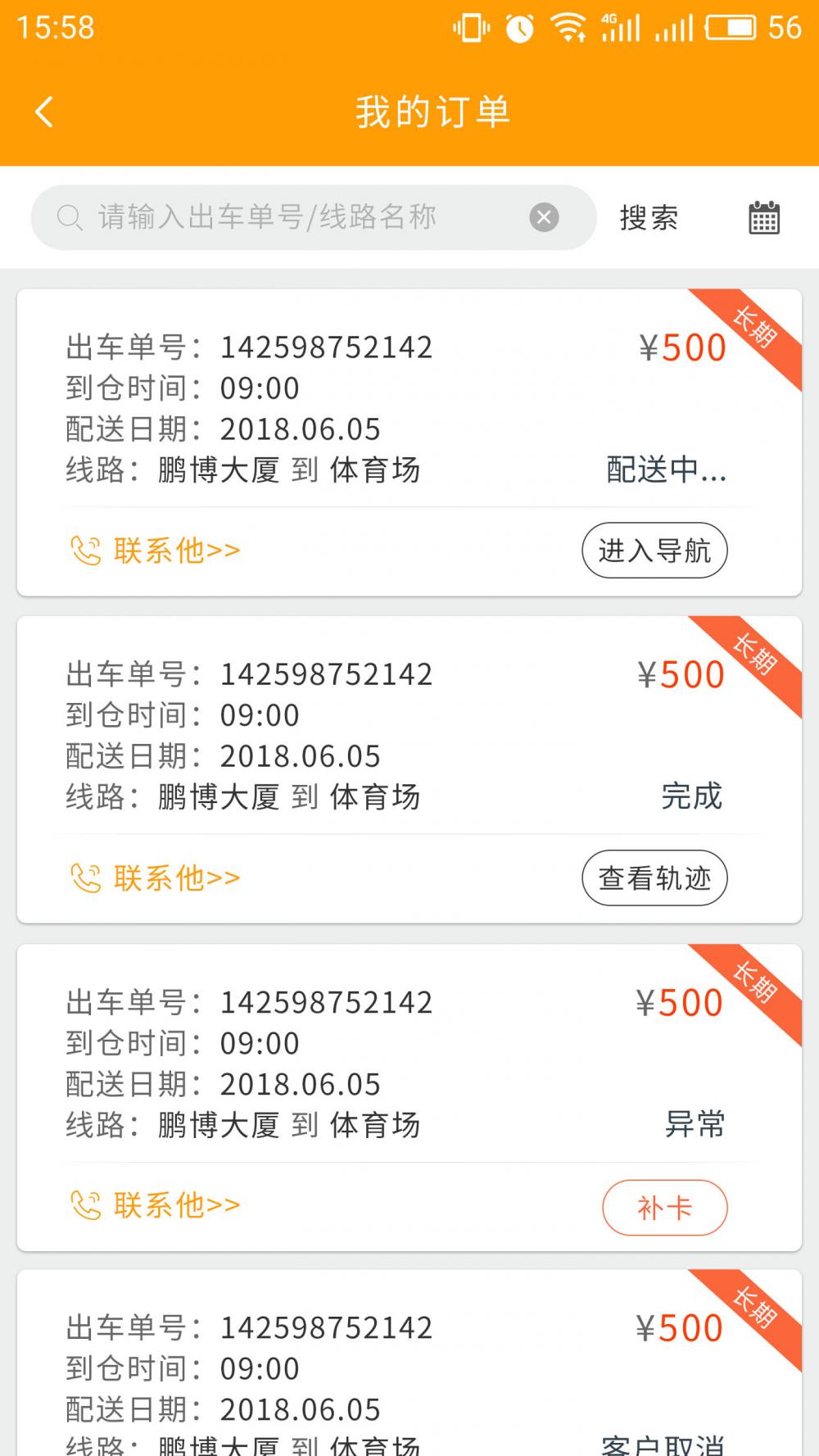
Task: Tap 联系他 on the 配送中 order
Action: click(x=156, y=551)
